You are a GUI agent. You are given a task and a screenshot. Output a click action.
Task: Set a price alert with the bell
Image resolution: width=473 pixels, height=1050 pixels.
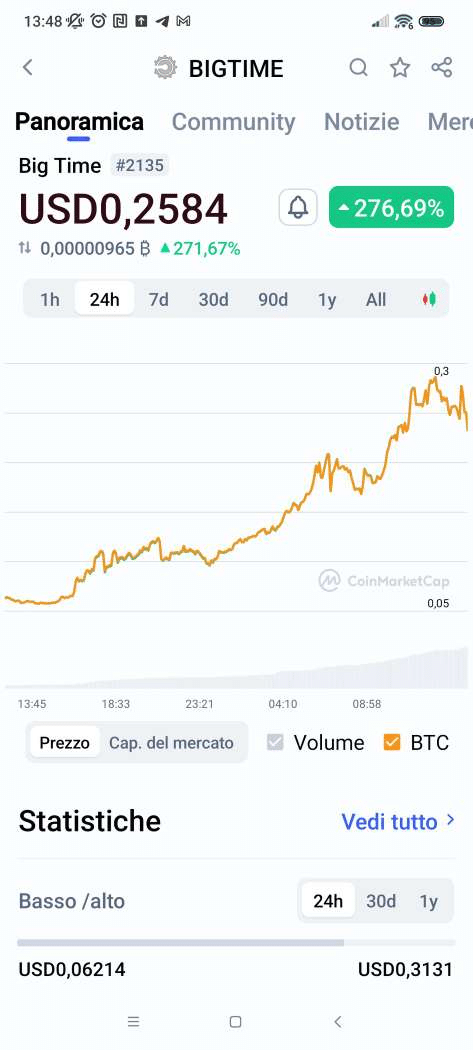pos(298,208)
